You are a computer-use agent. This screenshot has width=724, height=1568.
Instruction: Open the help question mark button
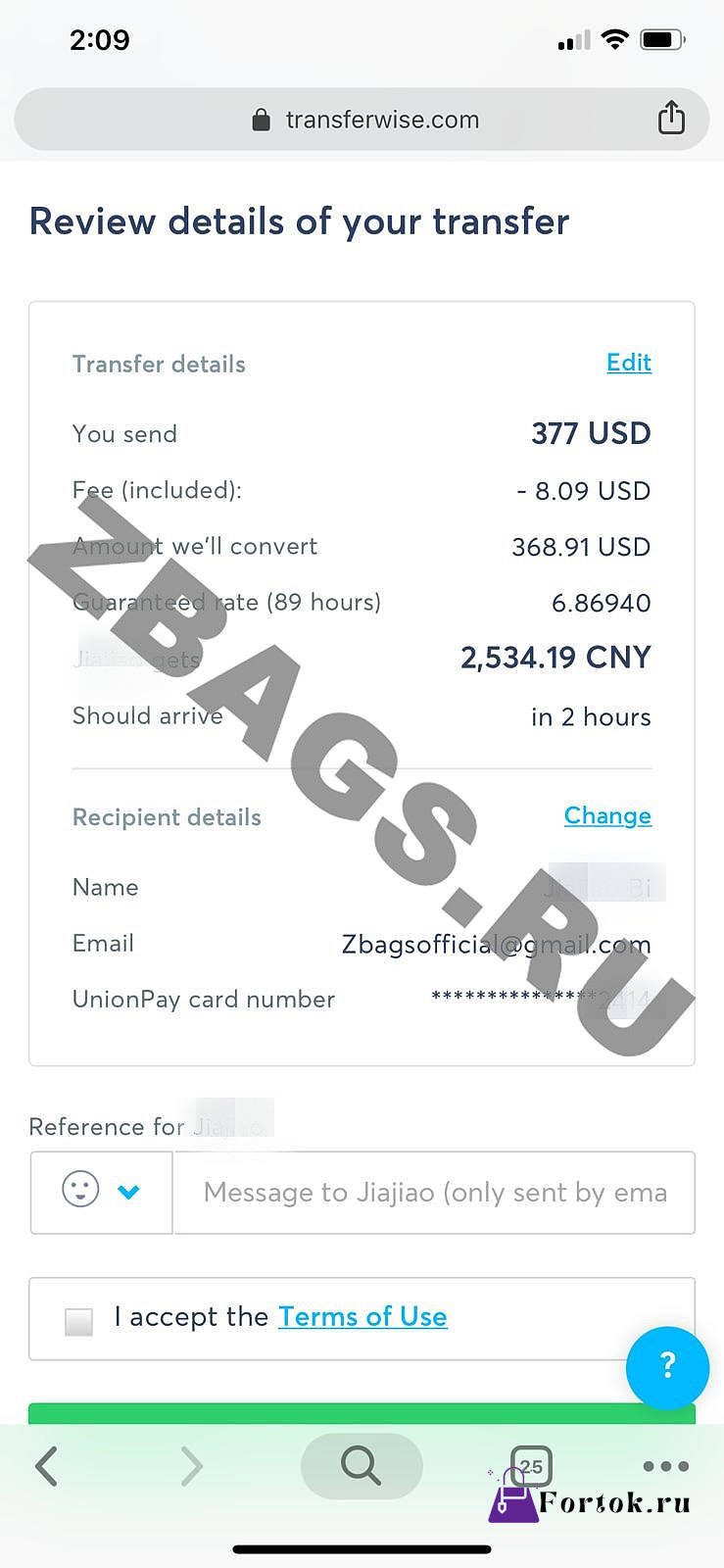point(667,1366)
